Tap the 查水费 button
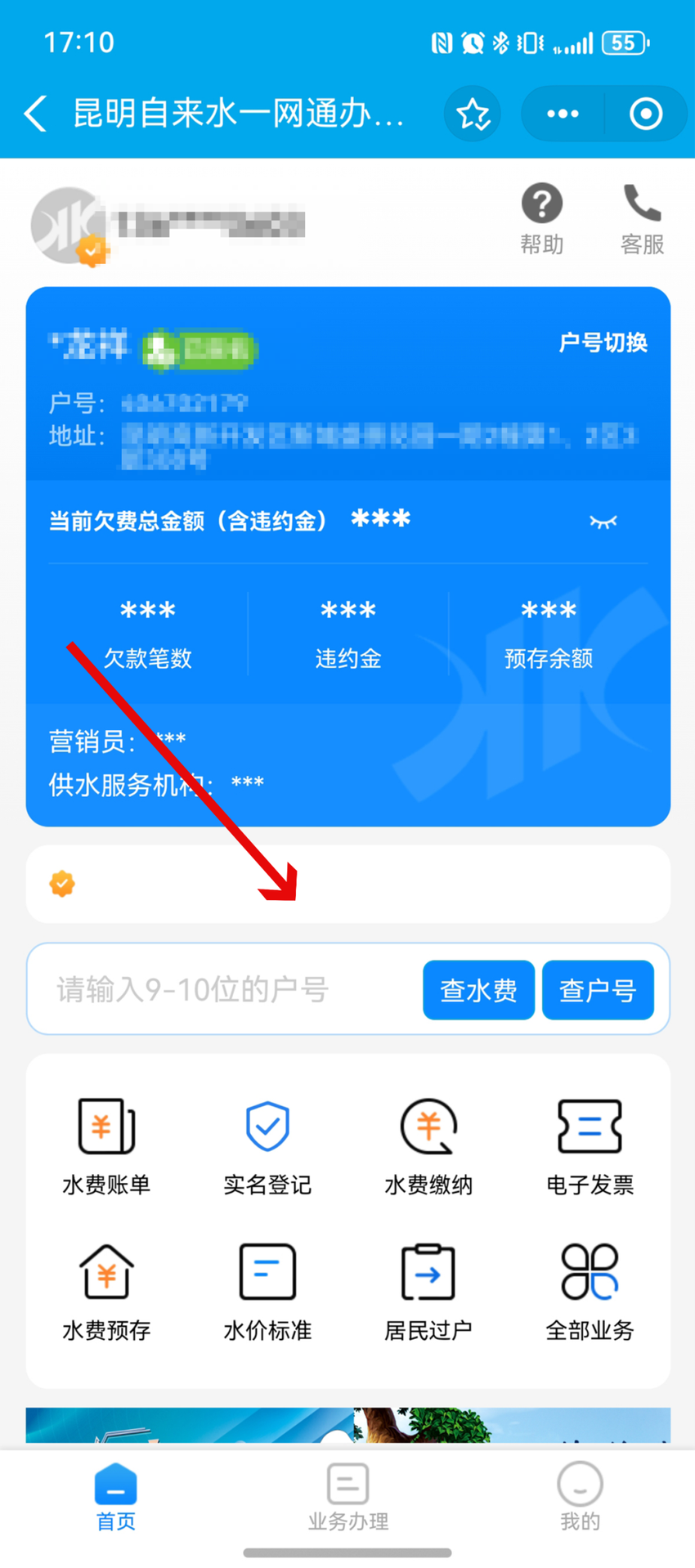The width and height of the screenshot is (695, 1568). 478,990
